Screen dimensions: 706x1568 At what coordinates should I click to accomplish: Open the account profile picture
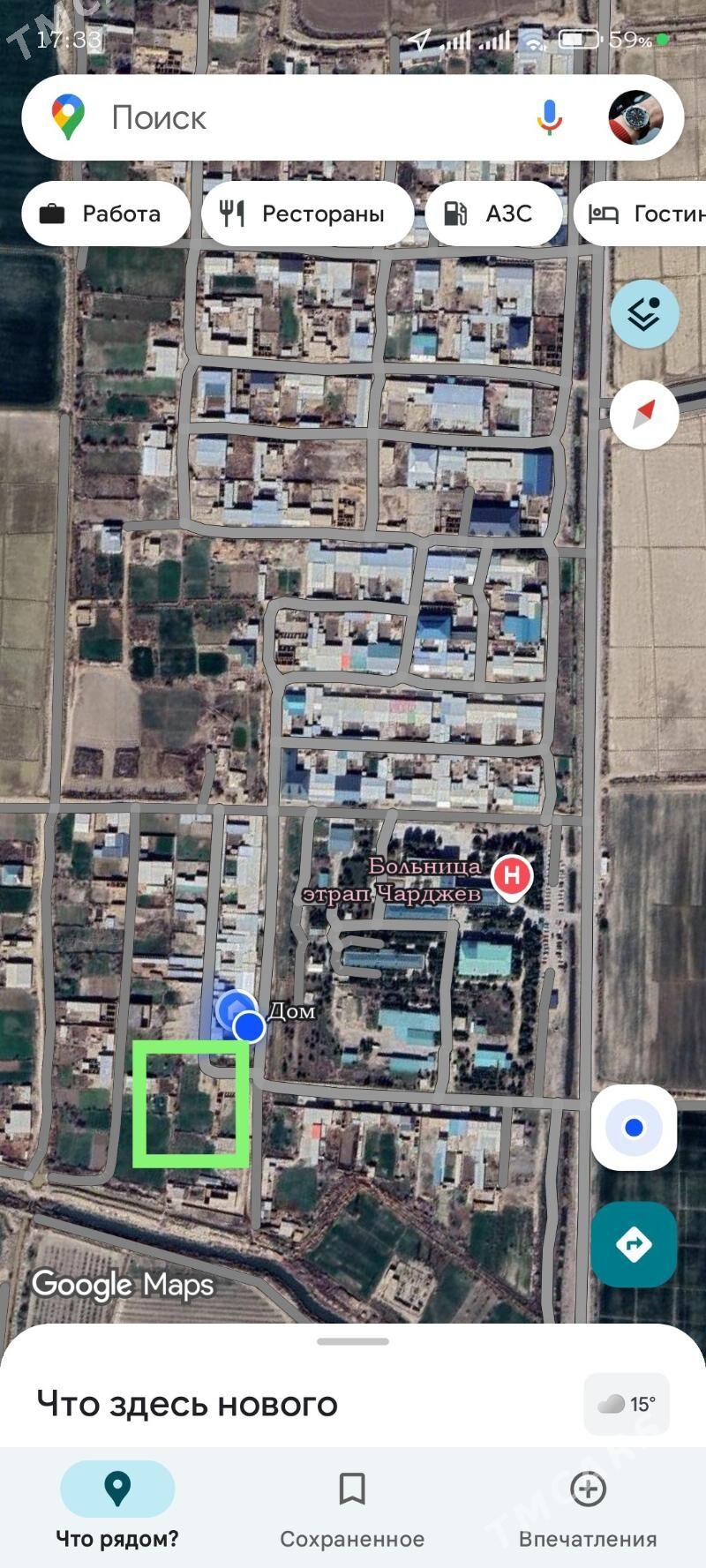tap(635, 117)
